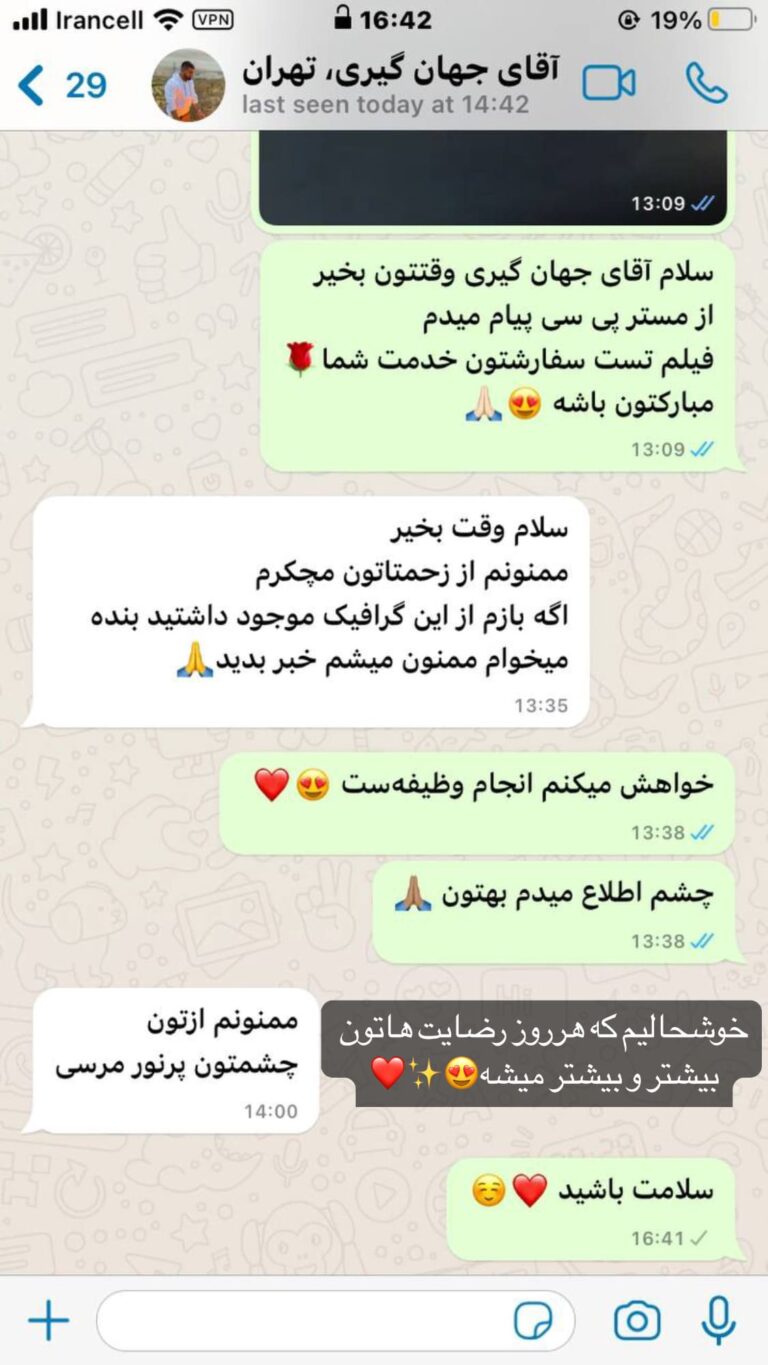Tap the microphone to record a voice message
Image resolution: width=768 pixels, height=1365 pixels.
pyautogui.click(x=718, y=1322)
